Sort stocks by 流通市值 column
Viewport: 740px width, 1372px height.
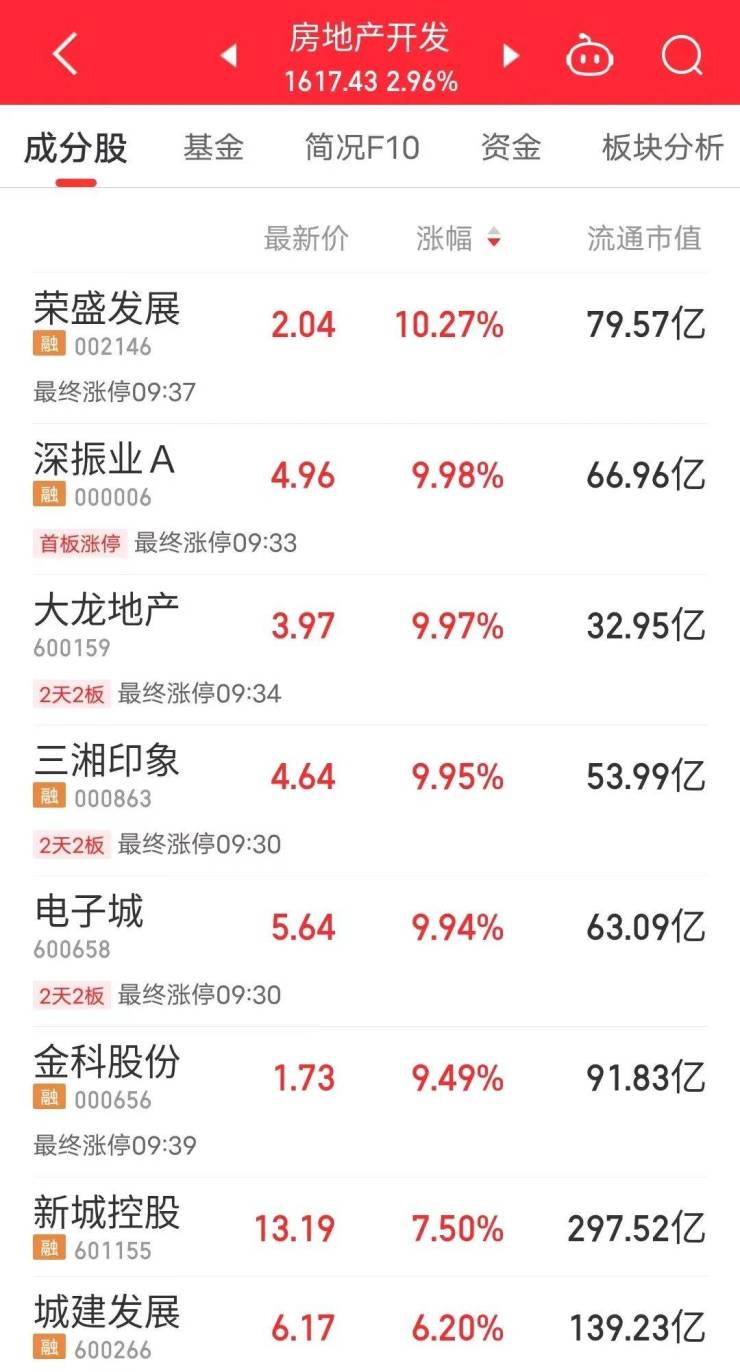click(644, 239)
